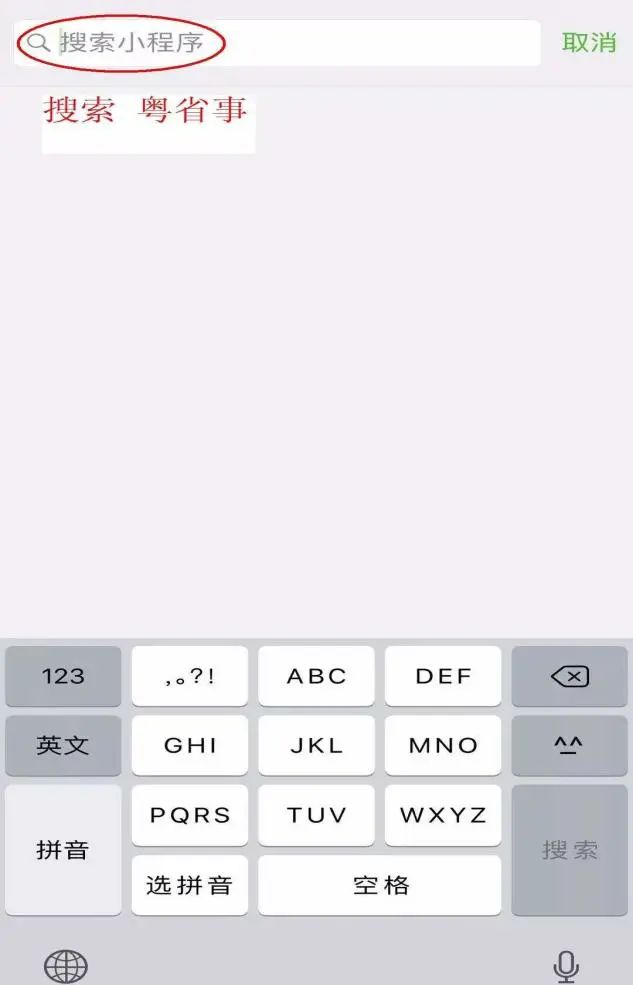Tap the 空格 space key
The image size is (633, 985).
(380, 885)
